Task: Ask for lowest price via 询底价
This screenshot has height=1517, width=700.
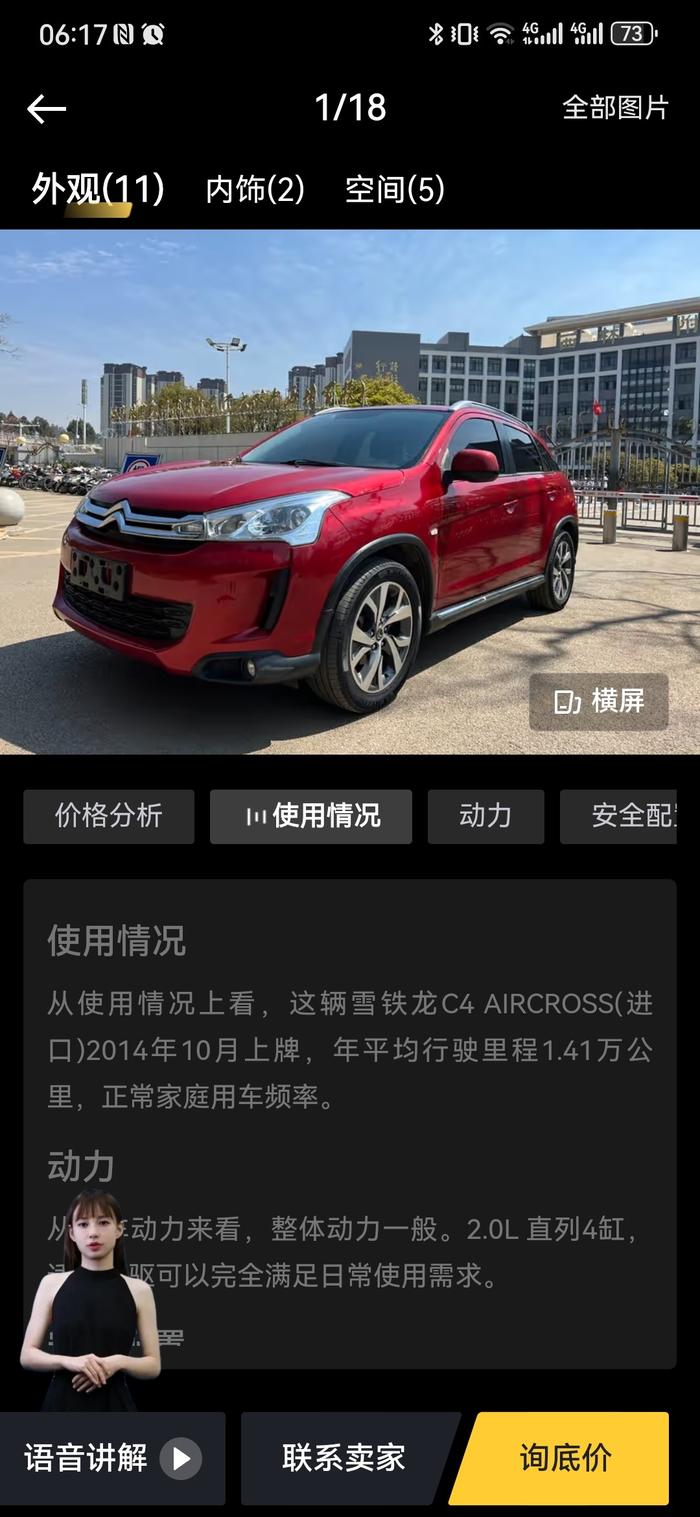Action: [x=565, y=1458]
